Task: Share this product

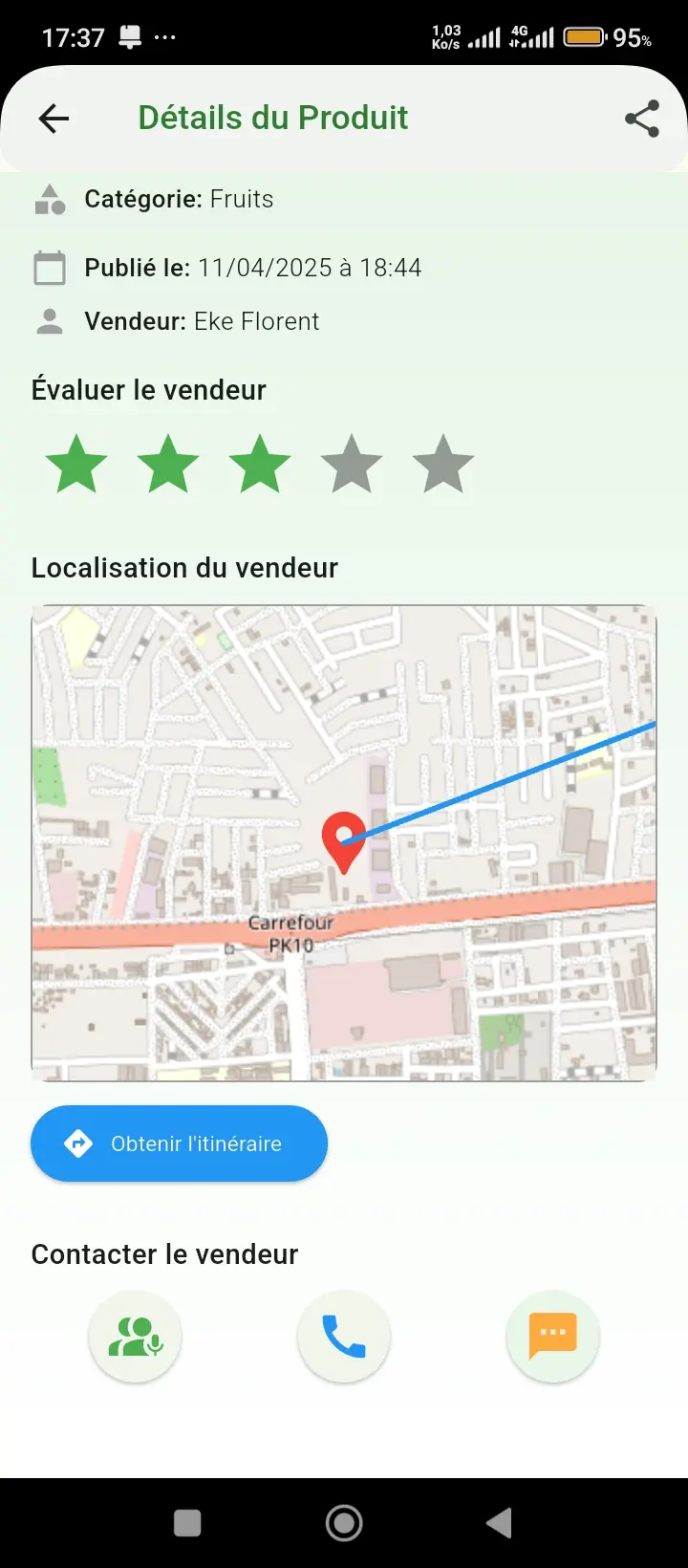Action: (x=642, y=119)
